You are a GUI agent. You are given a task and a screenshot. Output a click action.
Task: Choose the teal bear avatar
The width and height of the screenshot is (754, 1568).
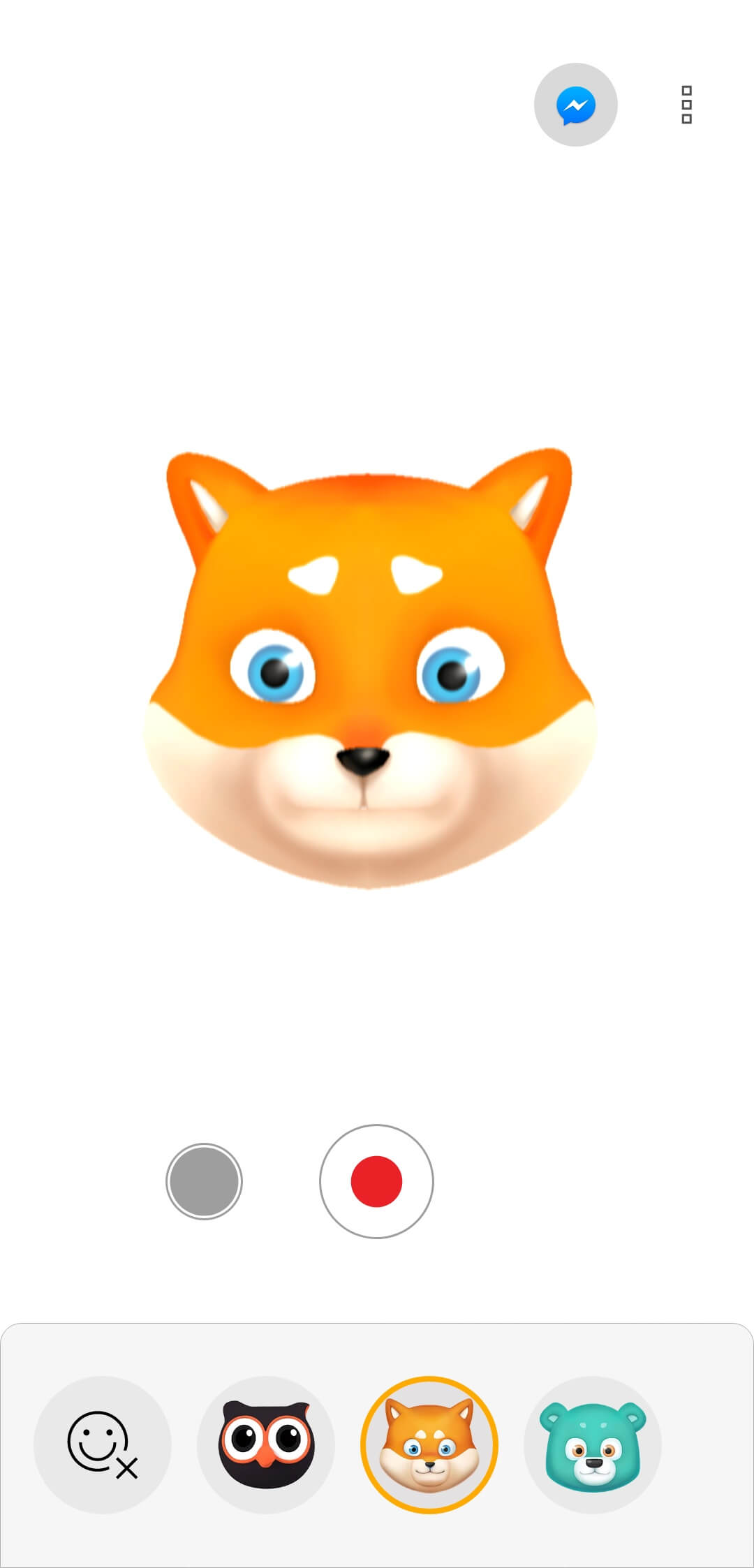click(593, 1444)
